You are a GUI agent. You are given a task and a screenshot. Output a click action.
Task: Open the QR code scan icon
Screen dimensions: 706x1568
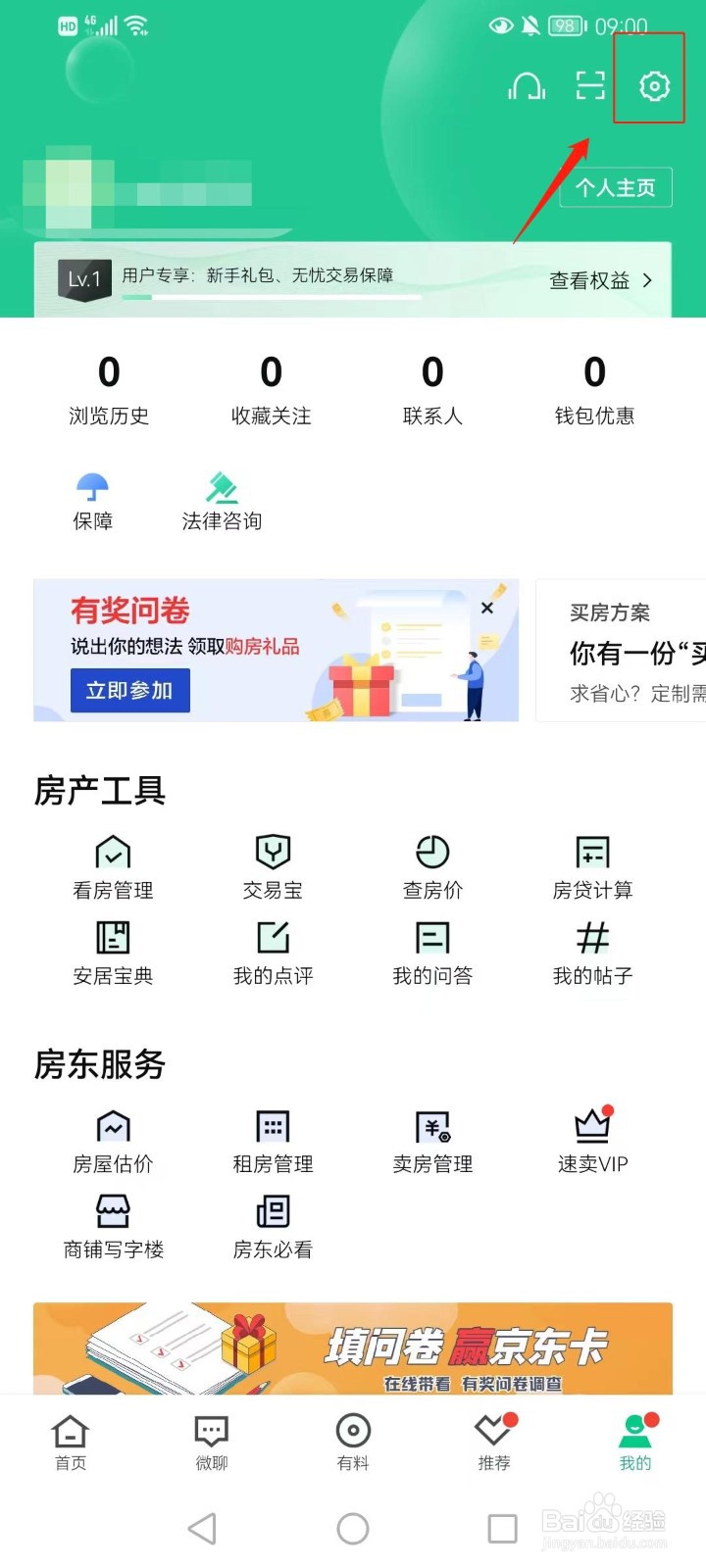(x=588, y=86)
